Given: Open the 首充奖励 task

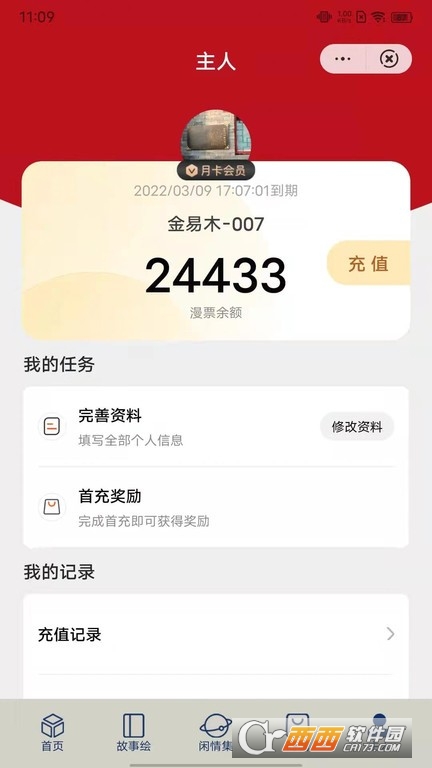Looking at the screenshot, I should (216, 507).
